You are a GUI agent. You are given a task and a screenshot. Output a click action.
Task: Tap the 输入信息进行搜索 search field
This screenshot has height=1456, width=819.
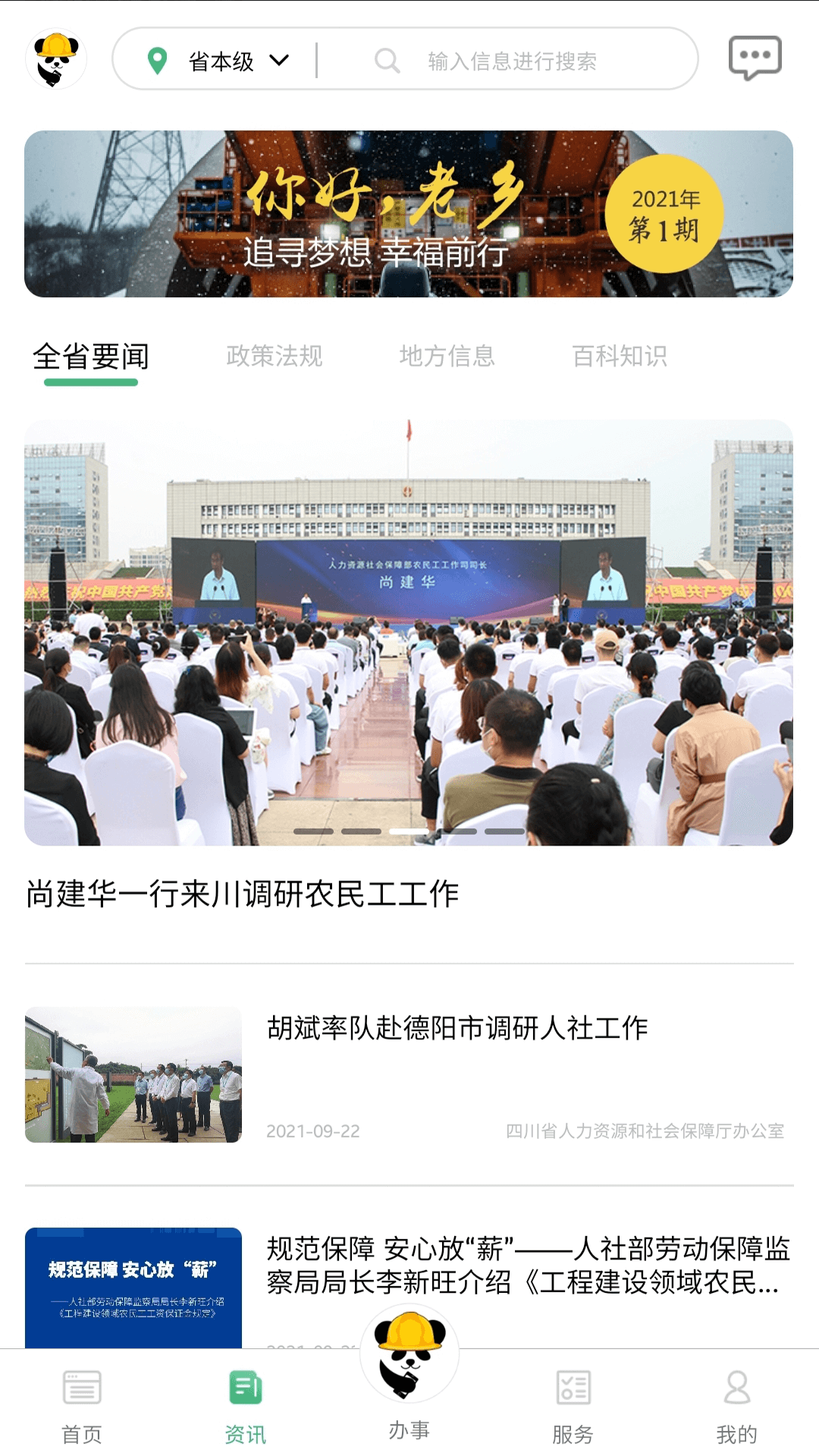512,61
